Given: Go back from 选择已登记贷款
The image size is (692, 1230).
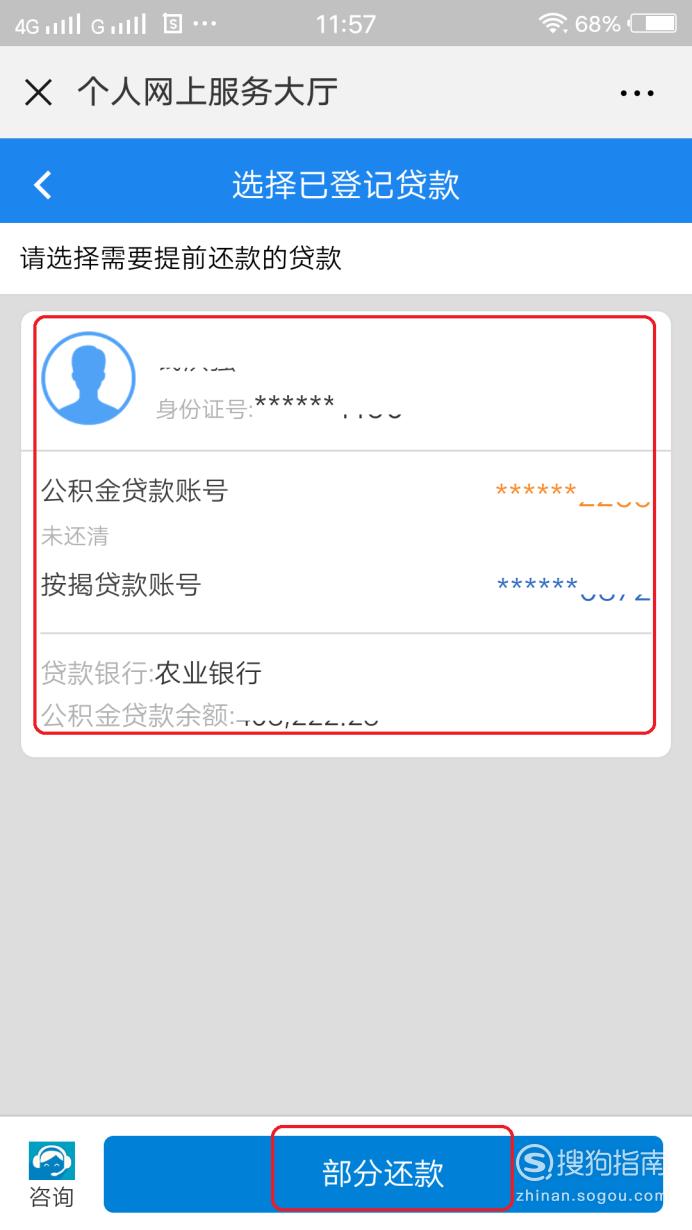Looking at the screenshot, I should [x=43, y=185].
